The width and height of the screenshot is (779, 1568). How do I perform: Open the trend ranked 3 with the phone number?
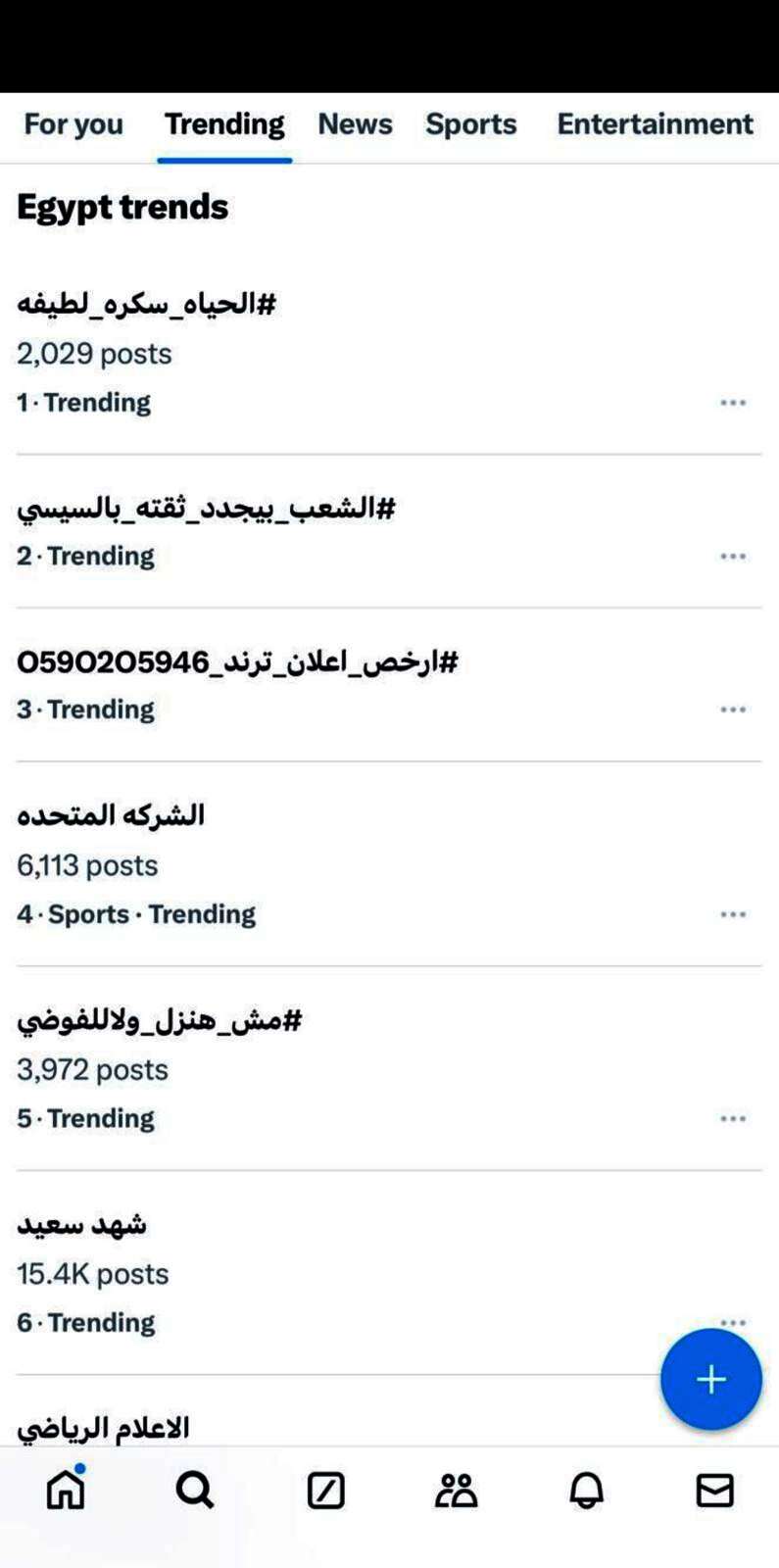click(389, 684)
